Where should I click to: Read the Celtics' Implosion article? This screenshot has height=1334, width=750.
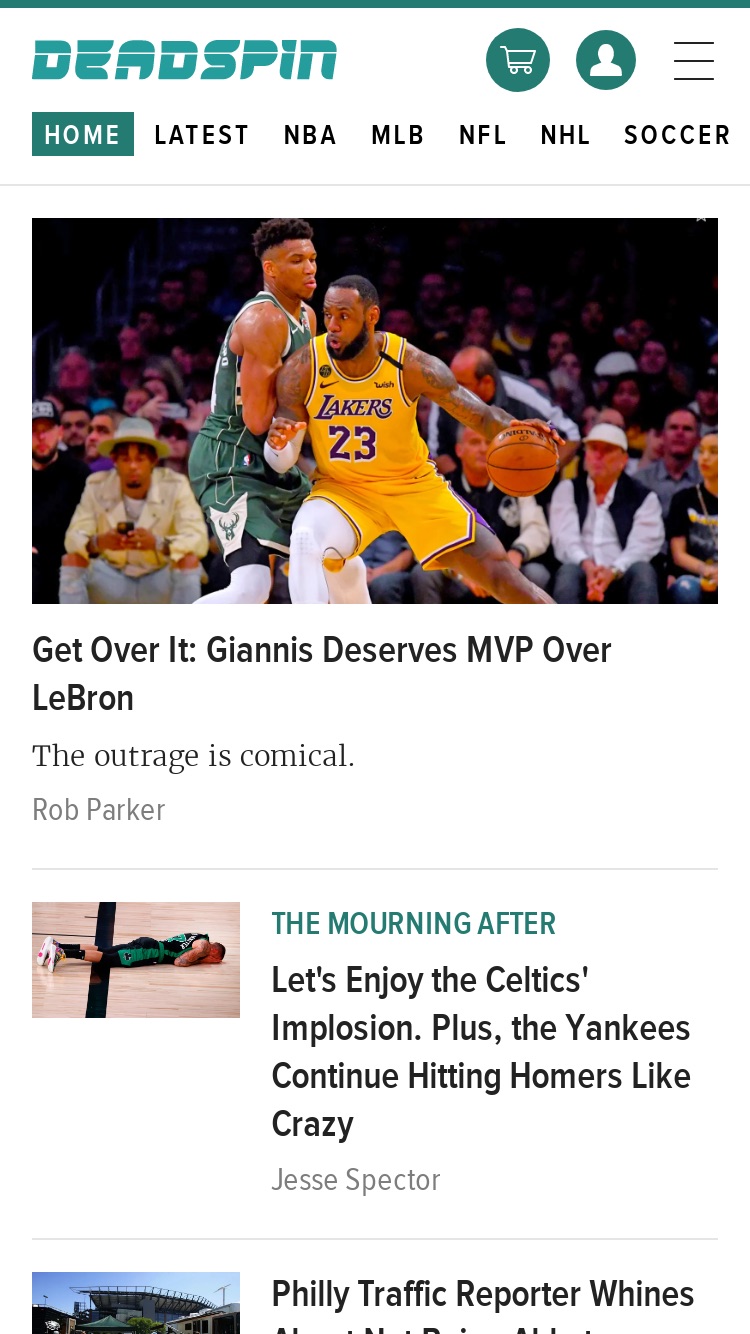coord(481,1052)
